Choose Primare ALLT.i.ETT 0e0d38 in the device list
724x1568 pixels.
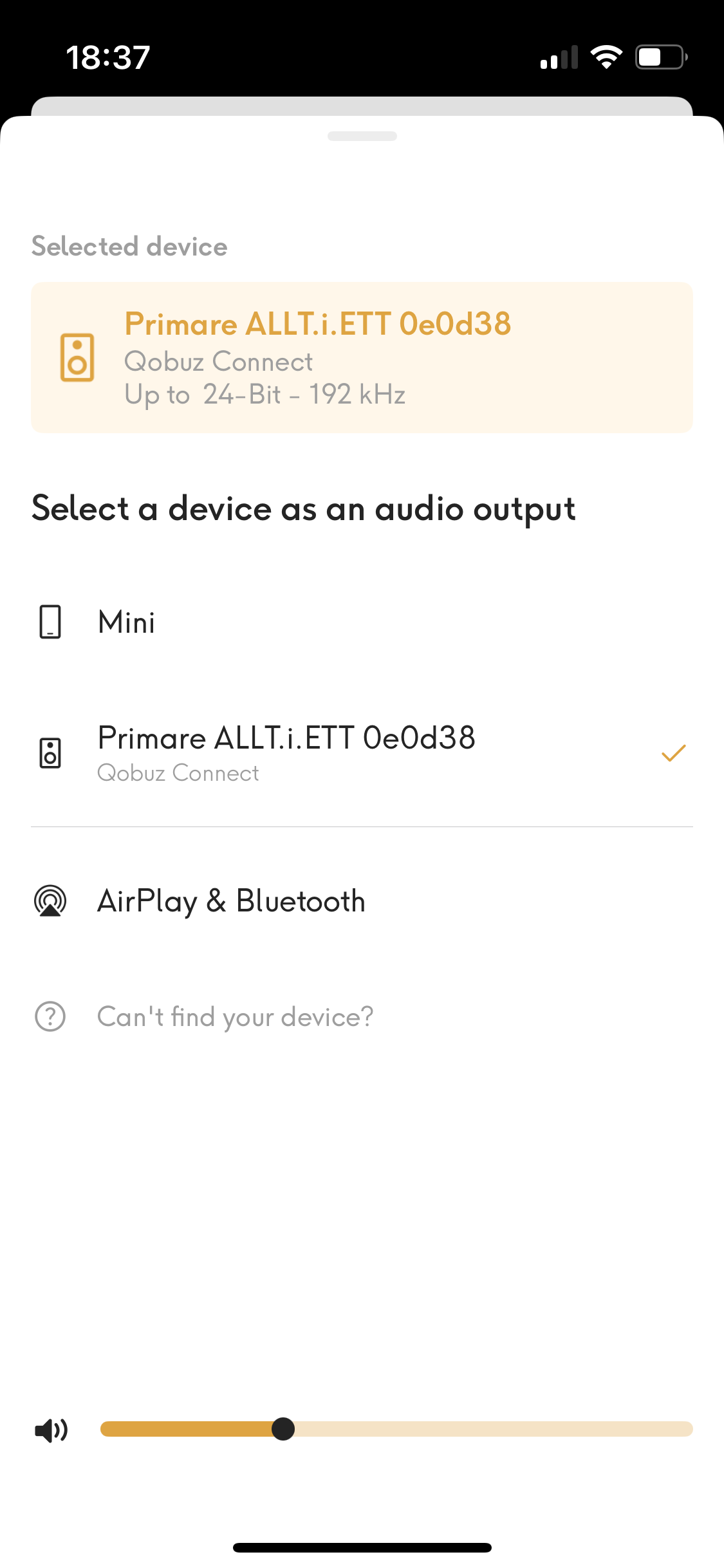coord(286,752)
